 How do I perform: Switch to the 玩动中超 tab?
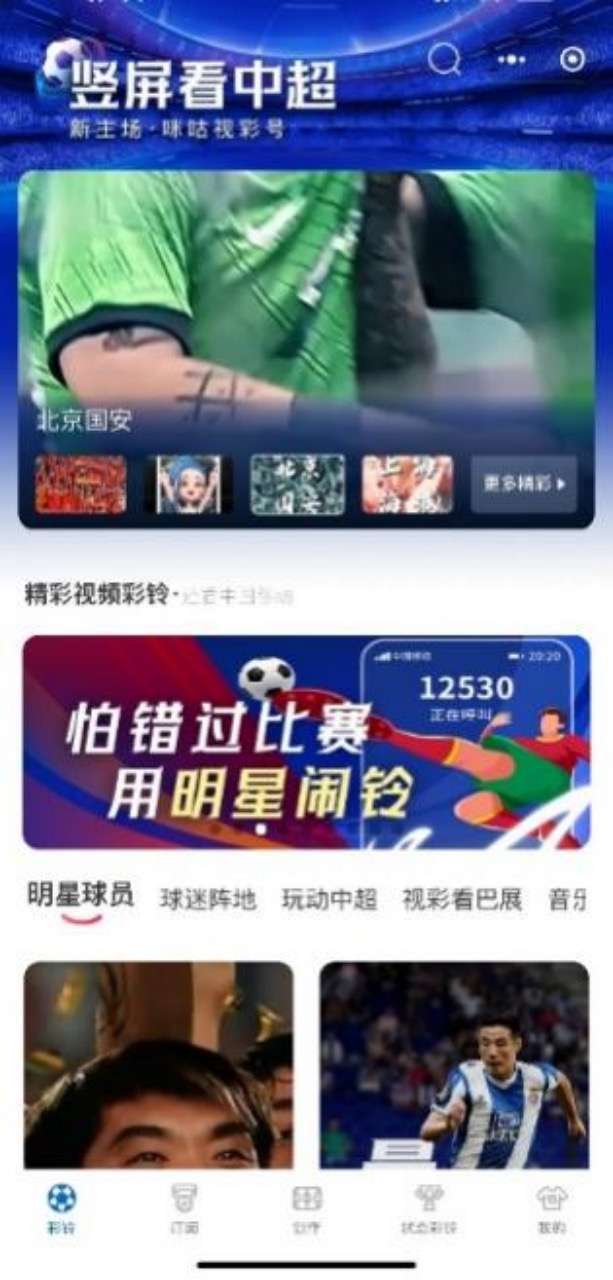(x=329, y=899)
